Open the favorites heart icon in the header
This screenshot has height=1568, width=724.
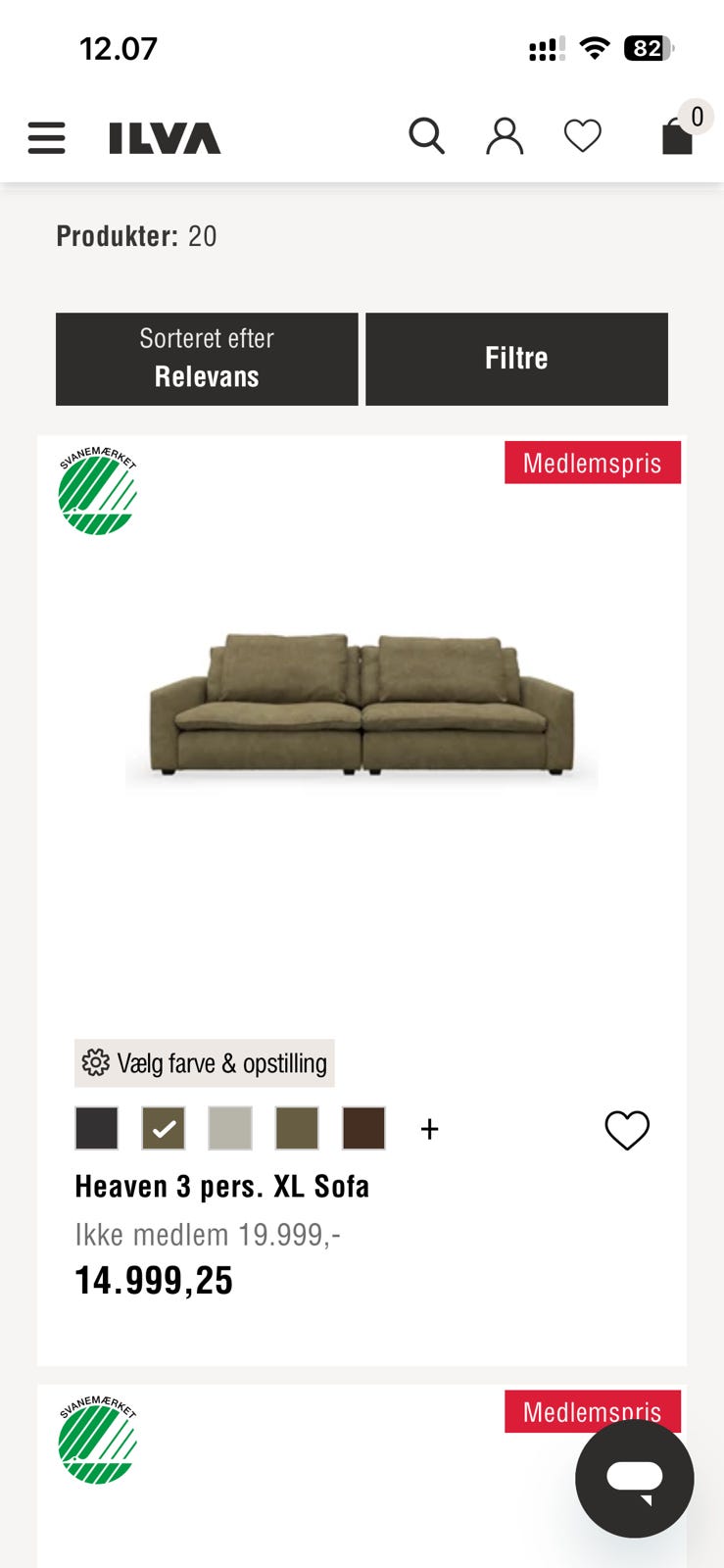(583, 136)
